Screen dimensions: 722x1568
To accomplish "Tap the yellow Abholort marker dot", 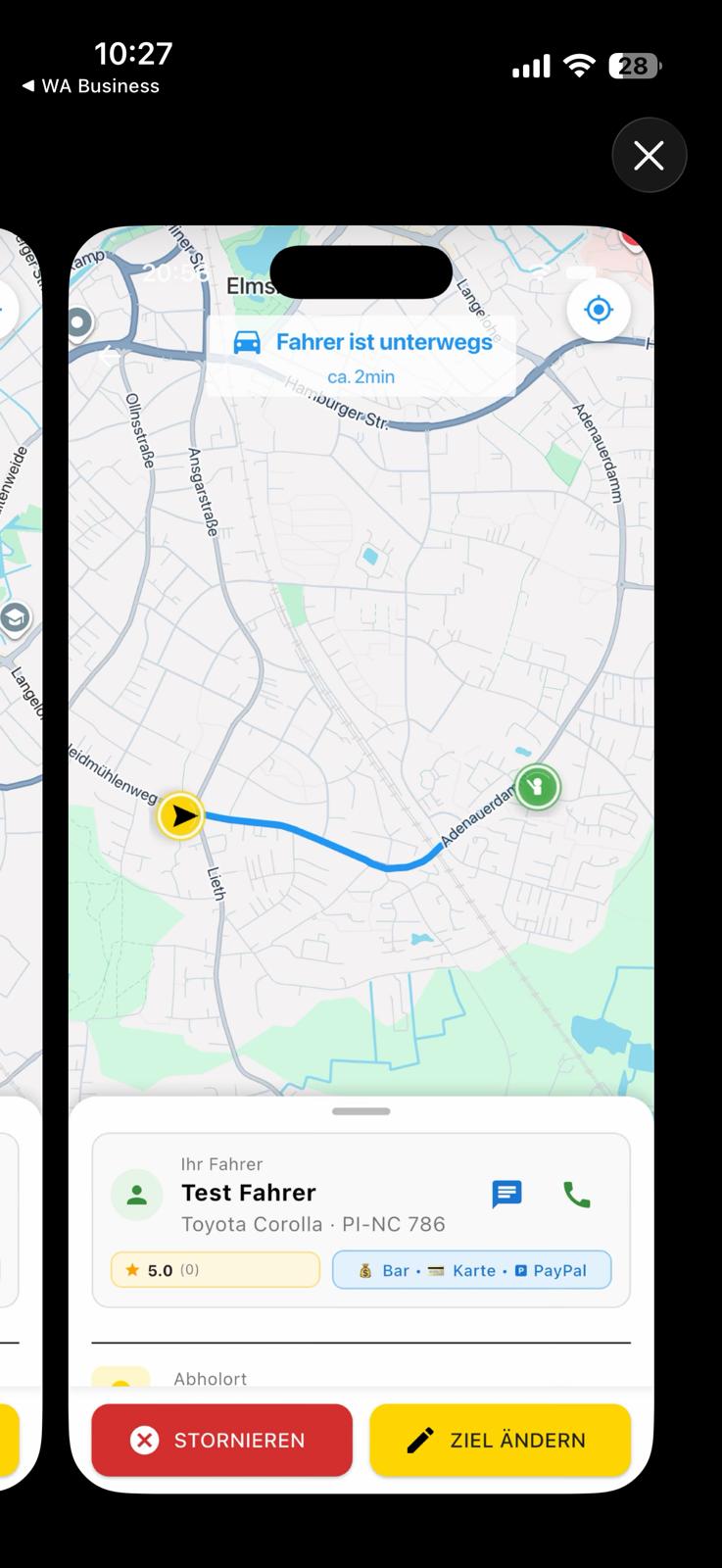I will pos(121,1378).
